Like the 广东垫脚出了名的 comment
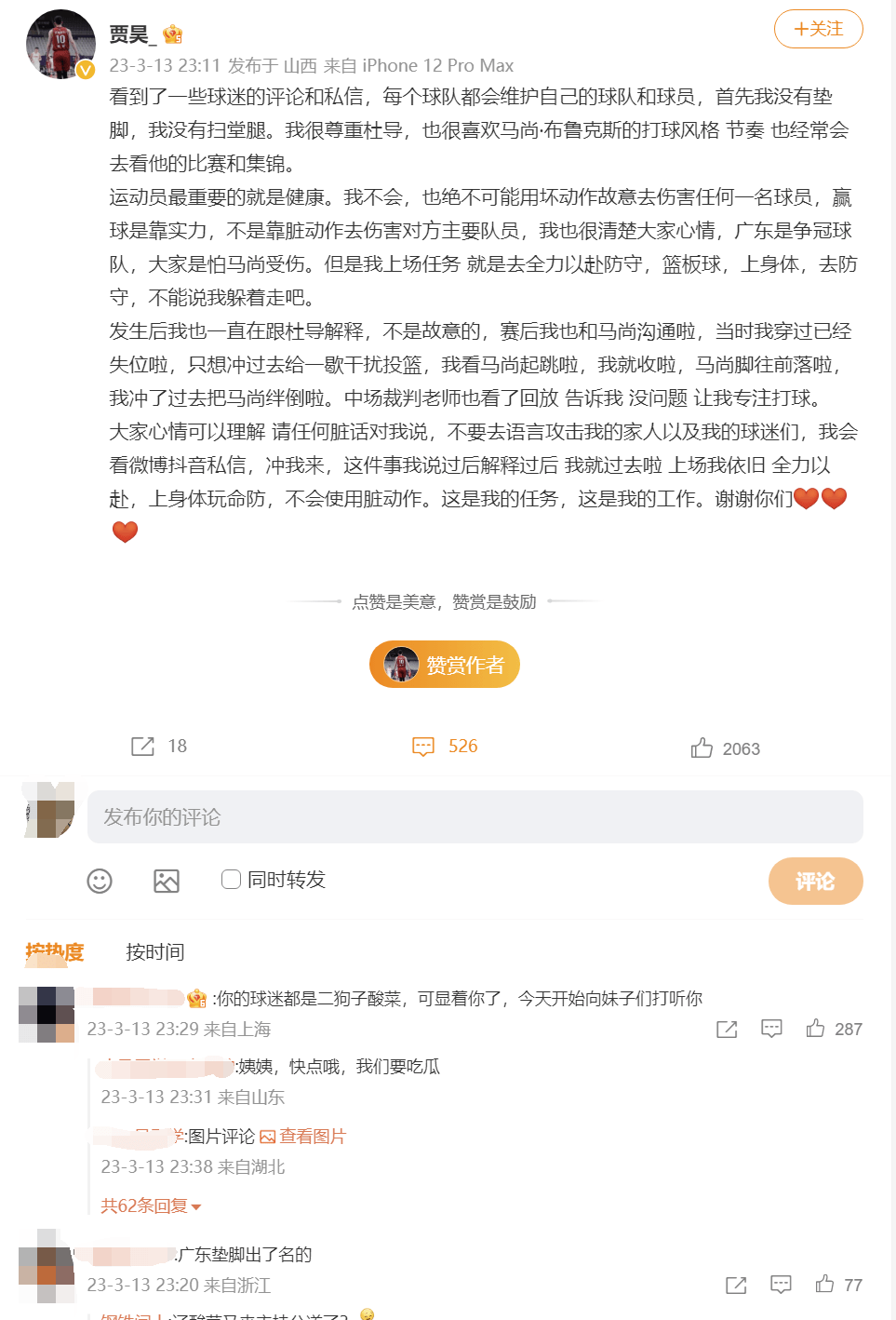This screenshot has width=896, height=1320. point(824,1285)
